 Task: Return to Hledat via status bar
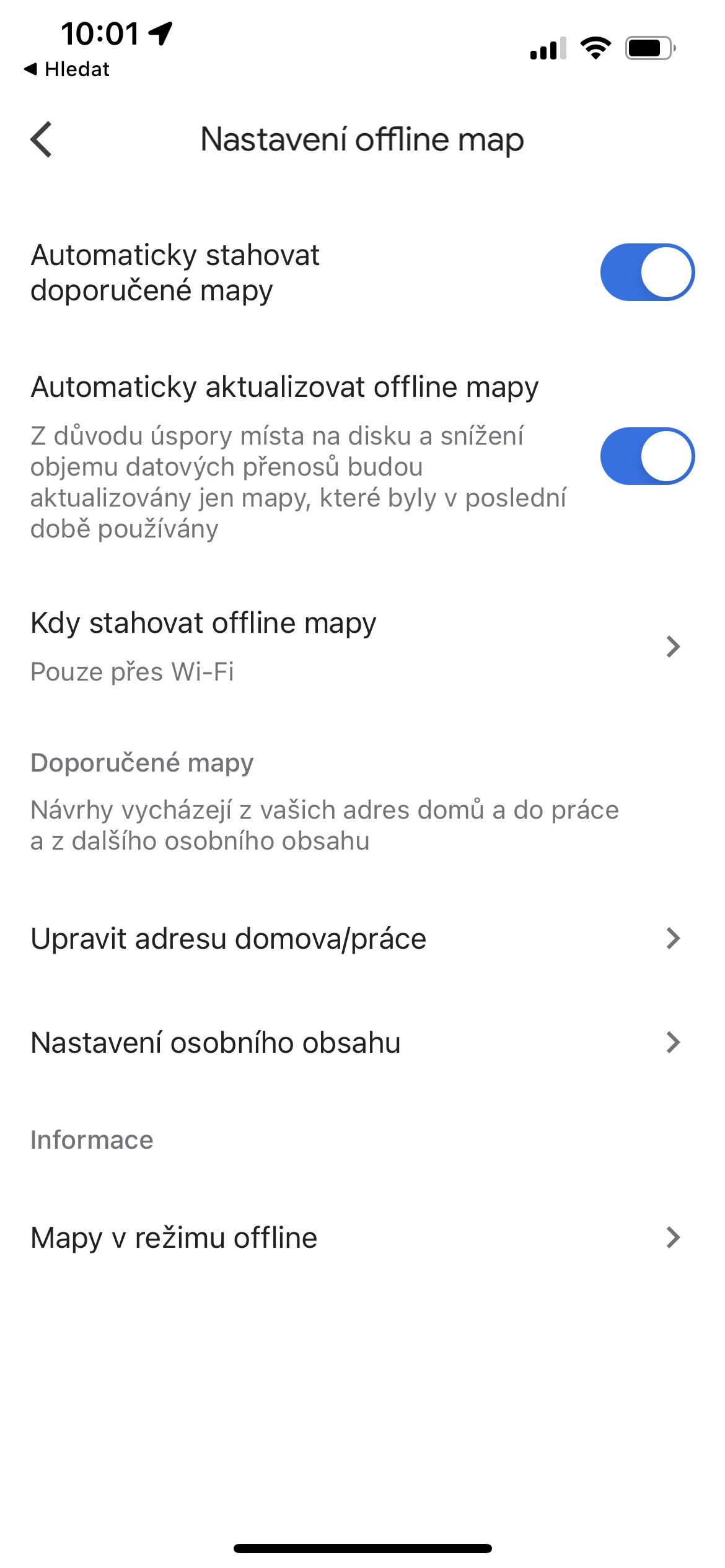click(x=67, y=69)
